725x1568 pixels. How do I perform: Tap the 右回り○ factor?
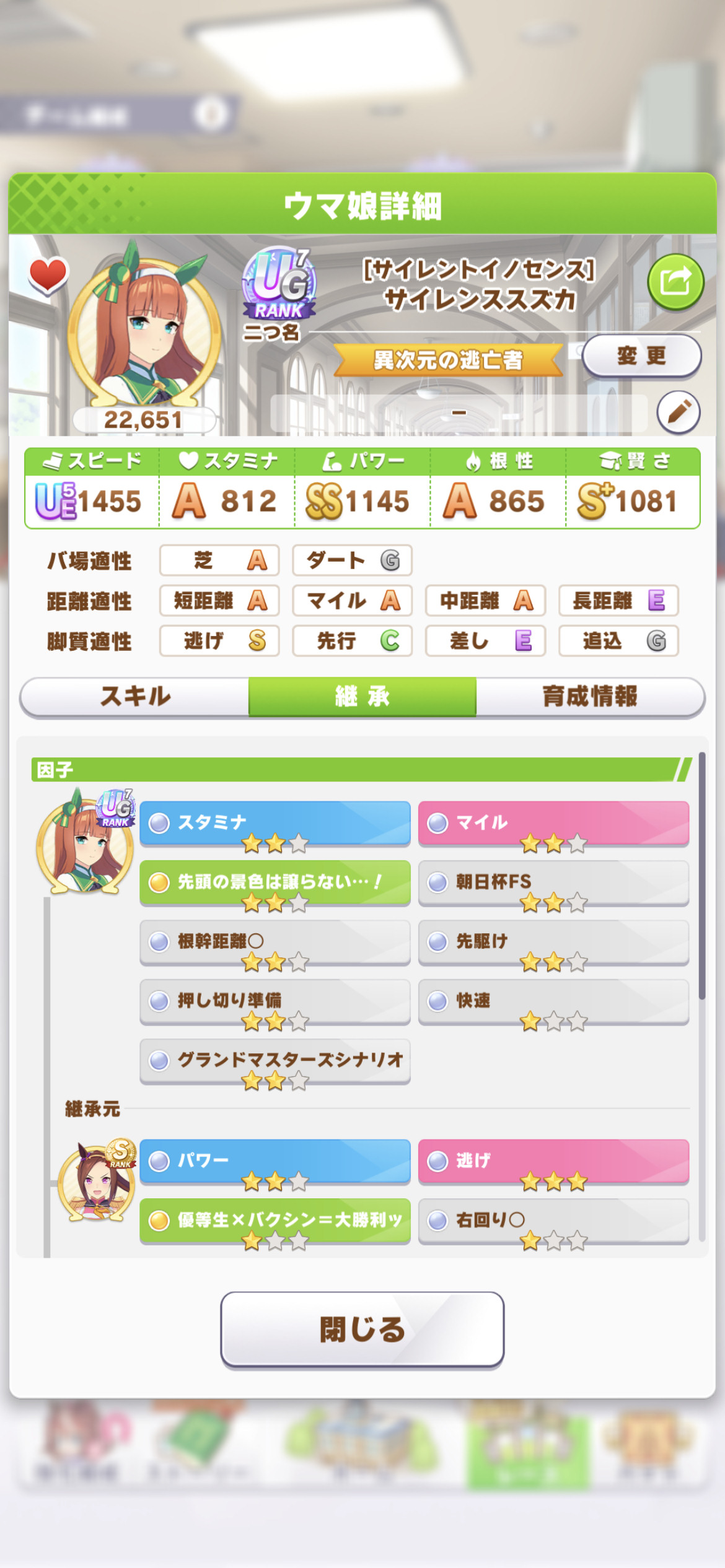[x=553, y=1221]
